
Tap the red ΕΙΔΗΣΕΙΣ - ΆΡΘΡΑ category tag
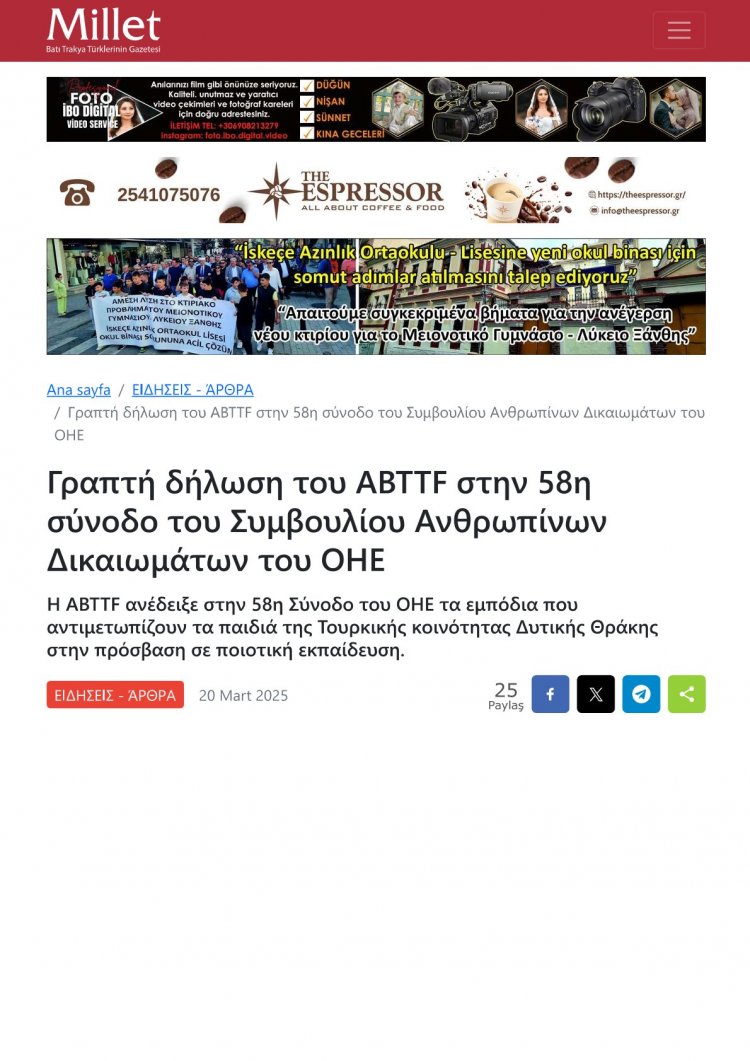click(x=115, y=695)
